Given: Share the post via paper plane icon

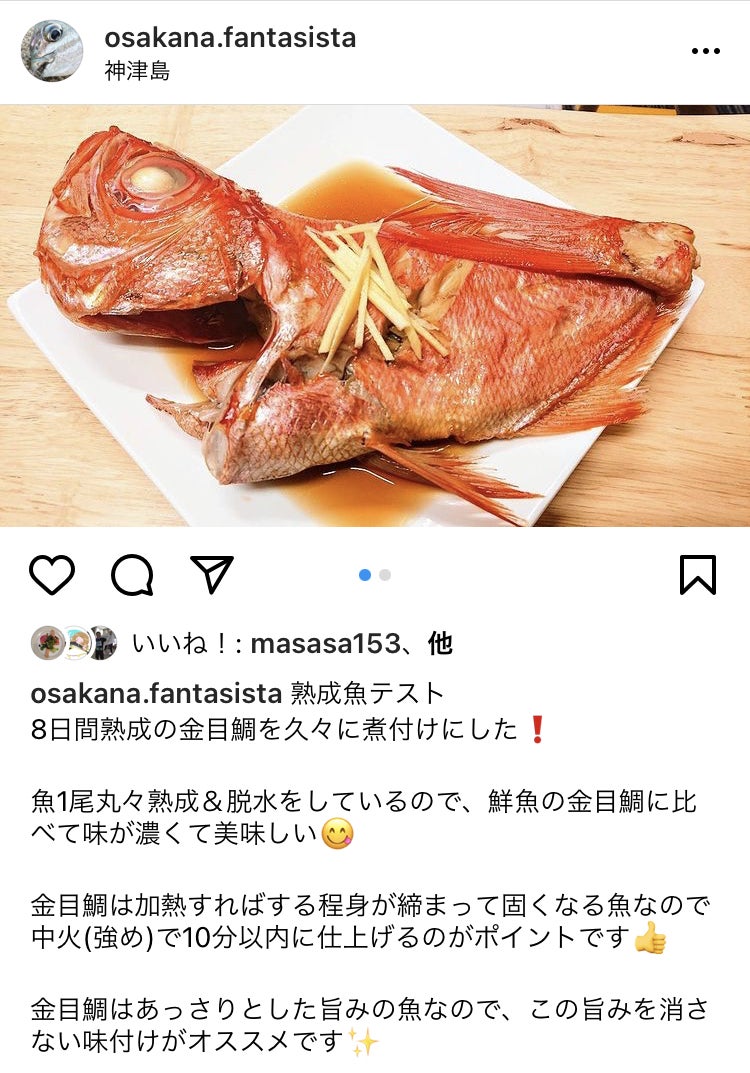Looking at the screenshot, I should 211,575.
